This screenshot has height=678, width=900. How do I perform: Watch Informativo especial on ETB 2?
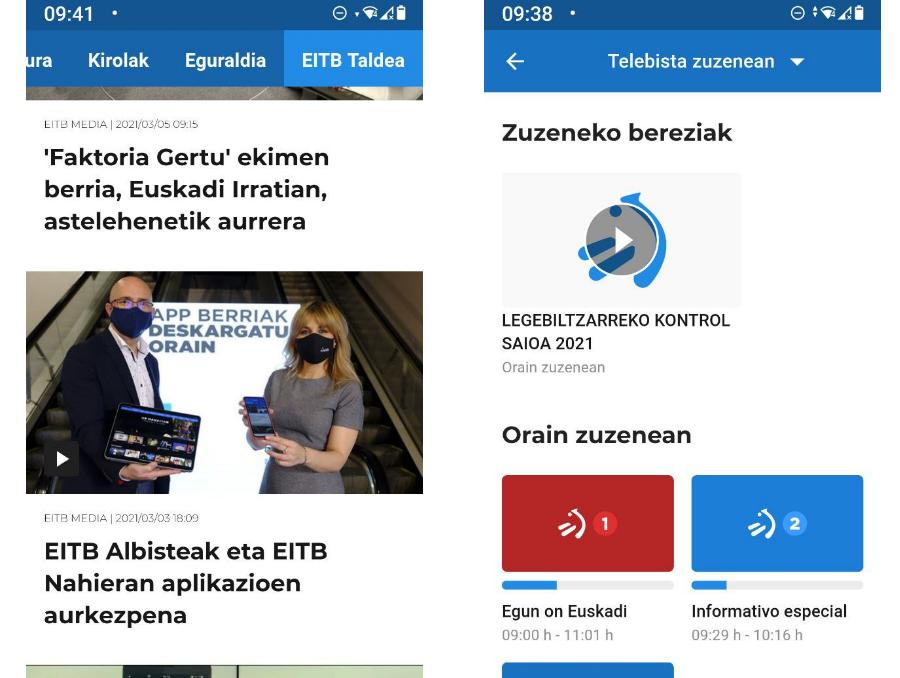click(x=777, y=523)
